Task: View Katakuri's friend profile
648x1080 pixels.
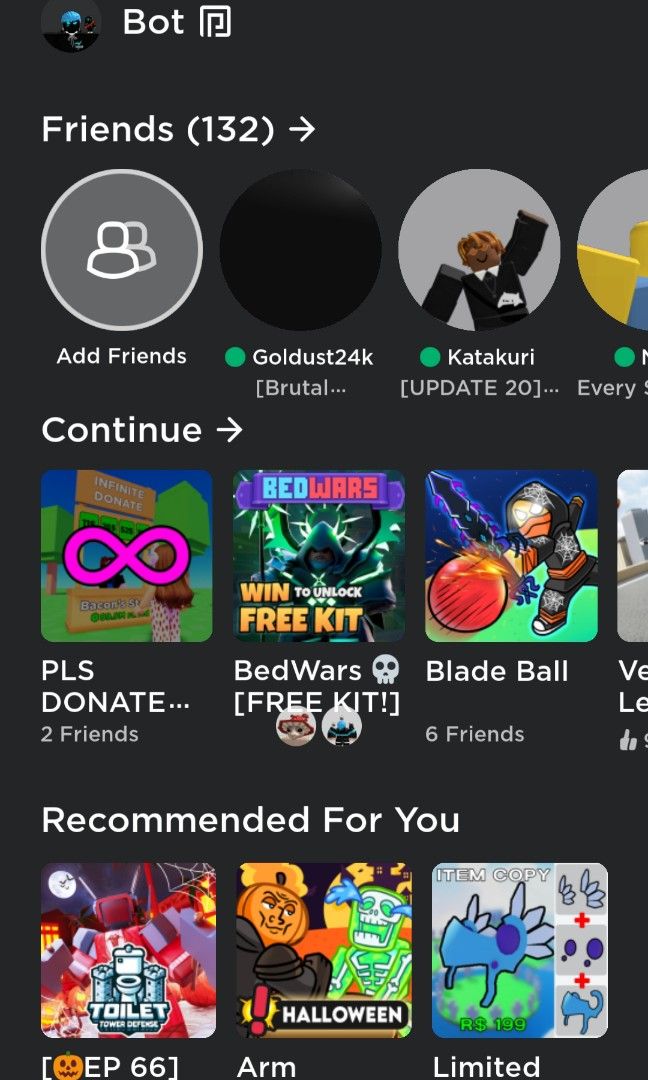Action: 479,250
